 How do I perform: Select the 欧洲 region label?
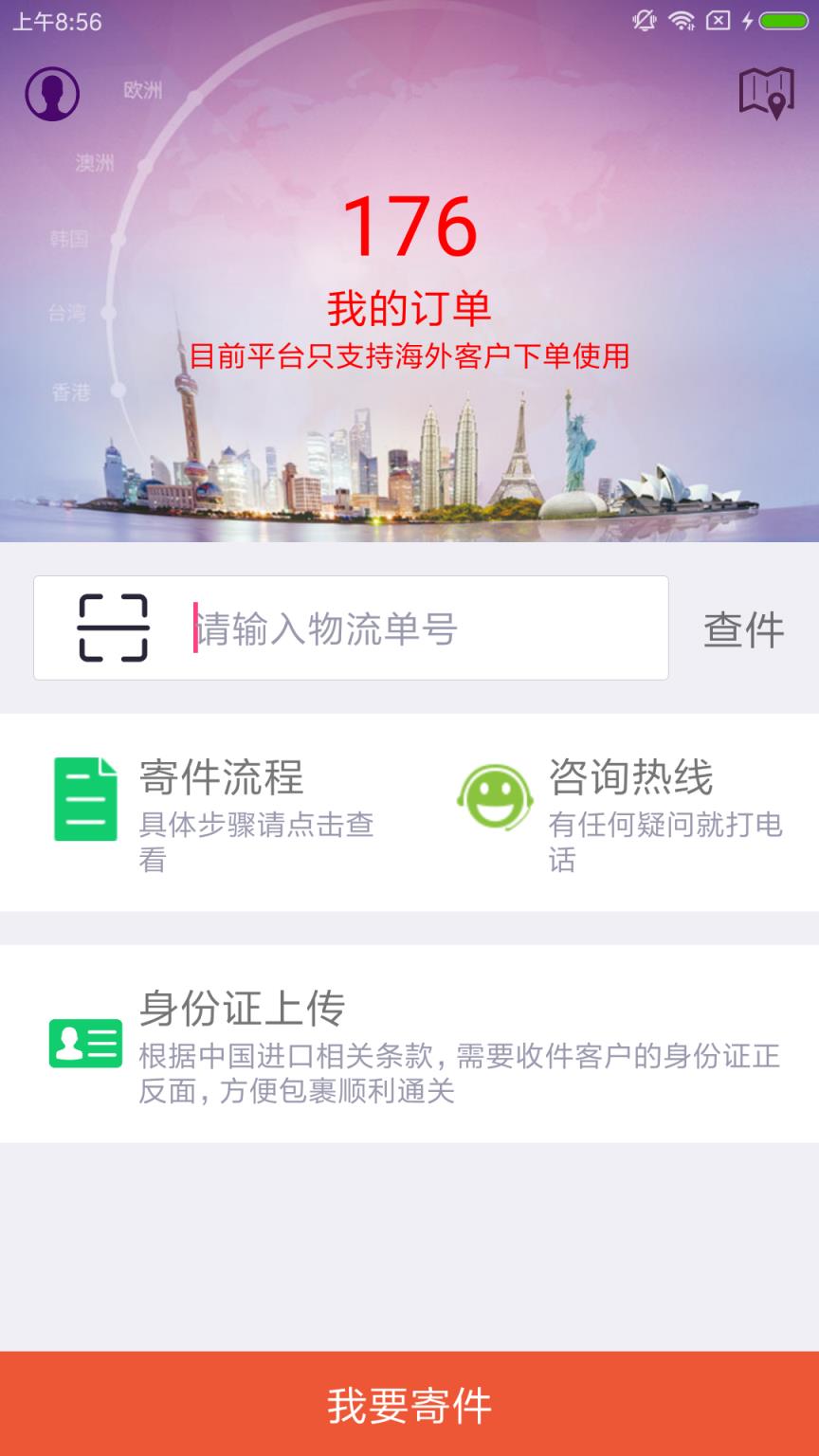coord(140,91)
